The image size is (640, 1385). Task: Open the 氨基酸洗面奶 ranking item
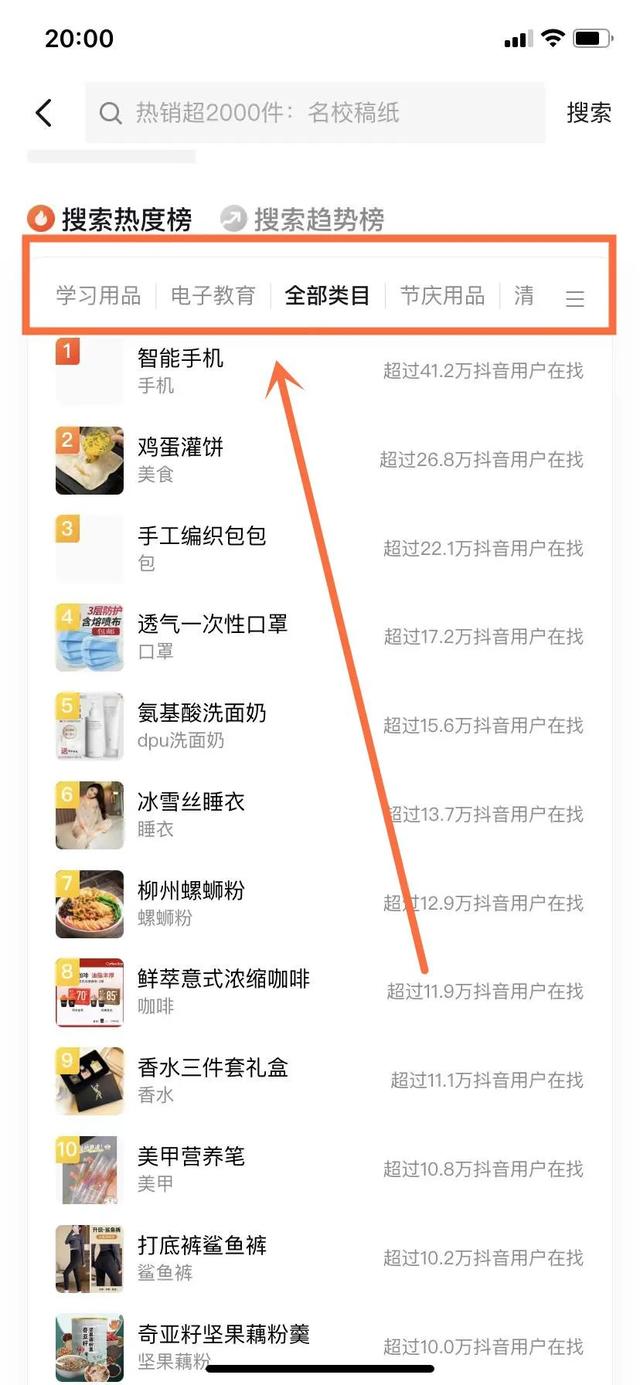(202, 713)
